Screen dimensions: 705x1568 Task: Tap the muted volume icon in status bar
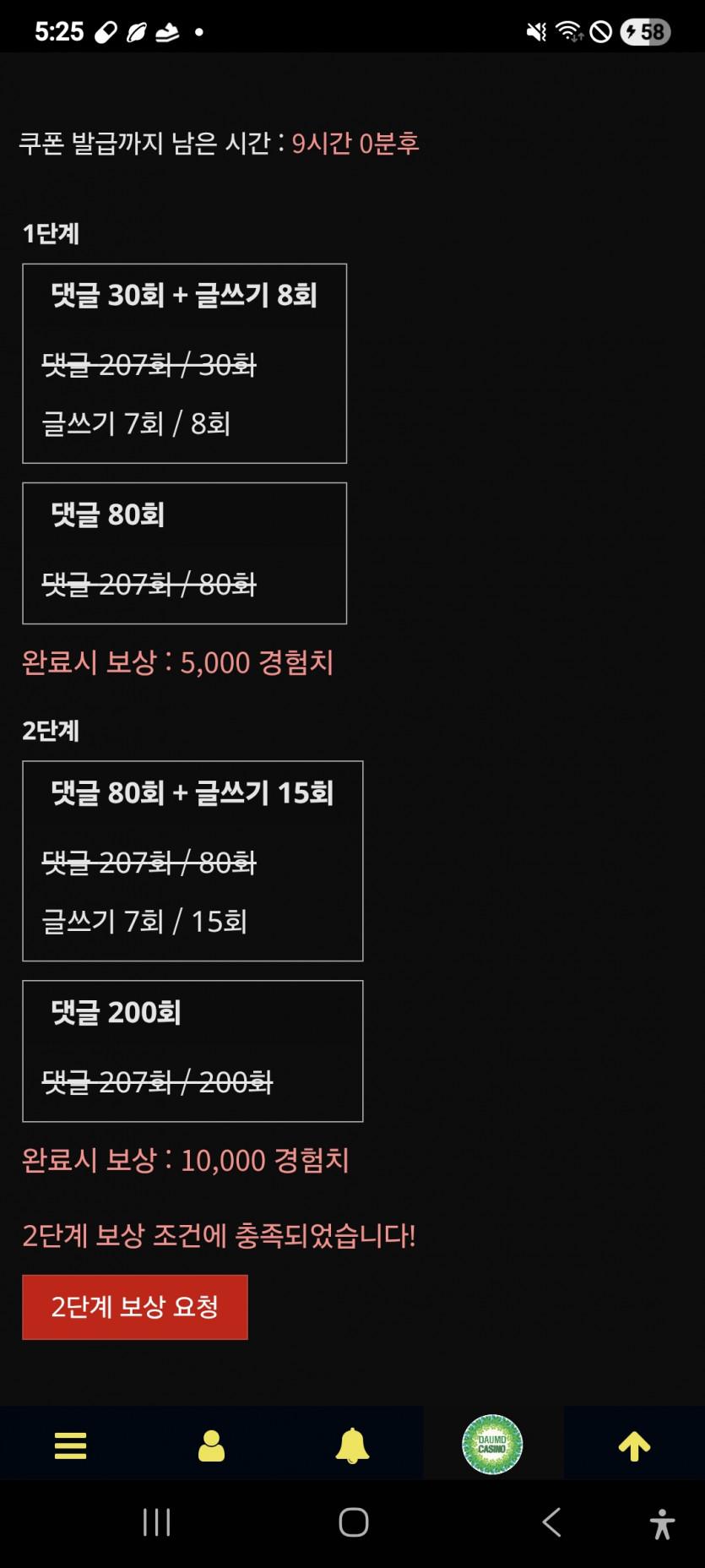(x=534, y=30)
